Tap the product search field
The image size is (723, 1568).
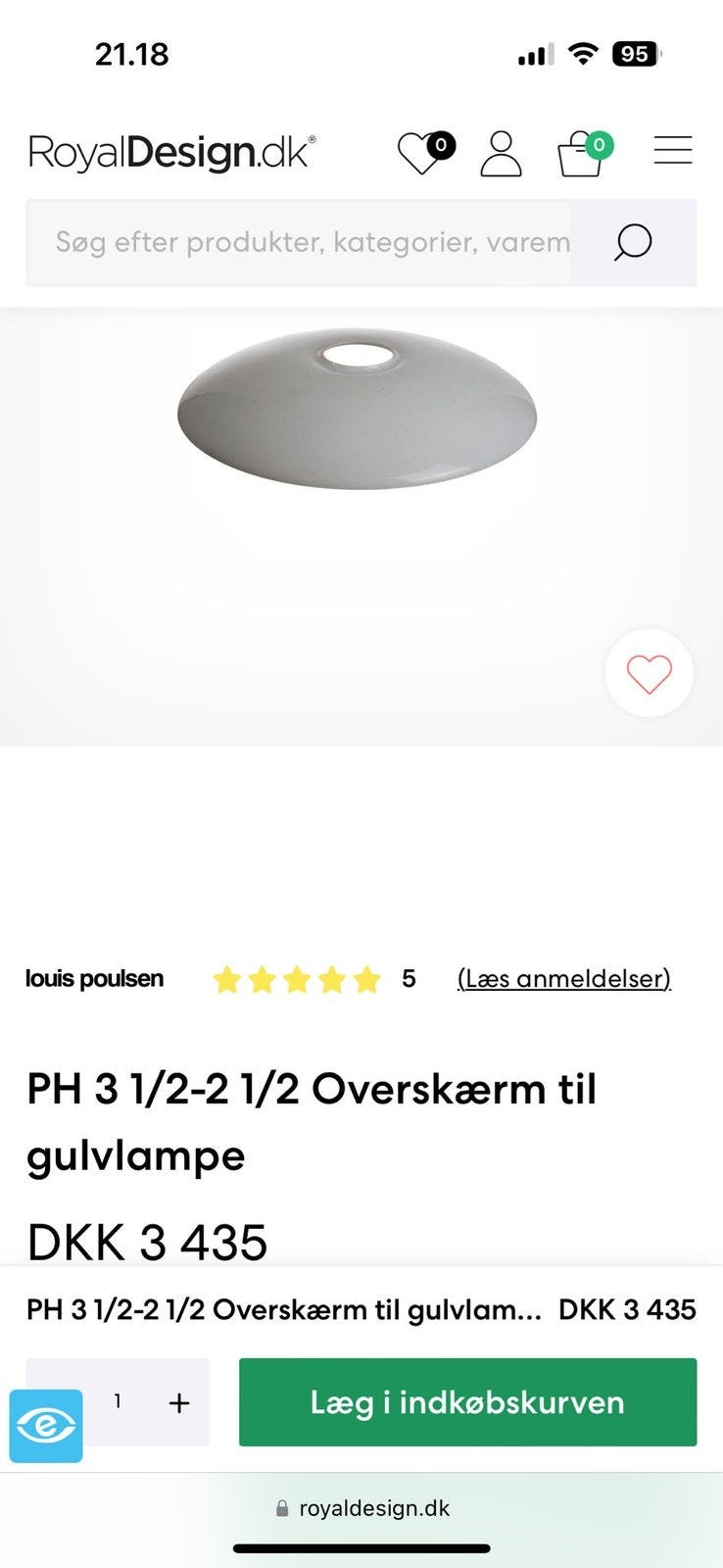299,243
